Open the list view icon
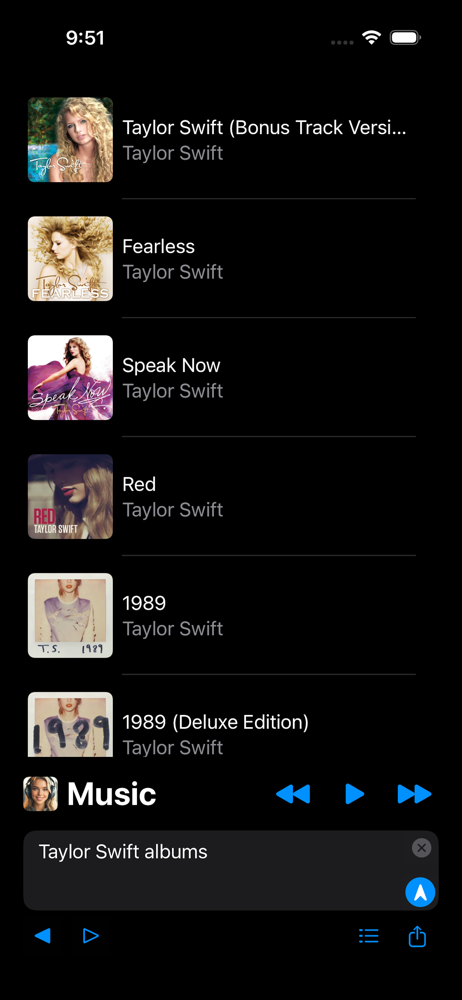Image resolution: width=462 pixels, height=1000 pixels. (369, 936)
